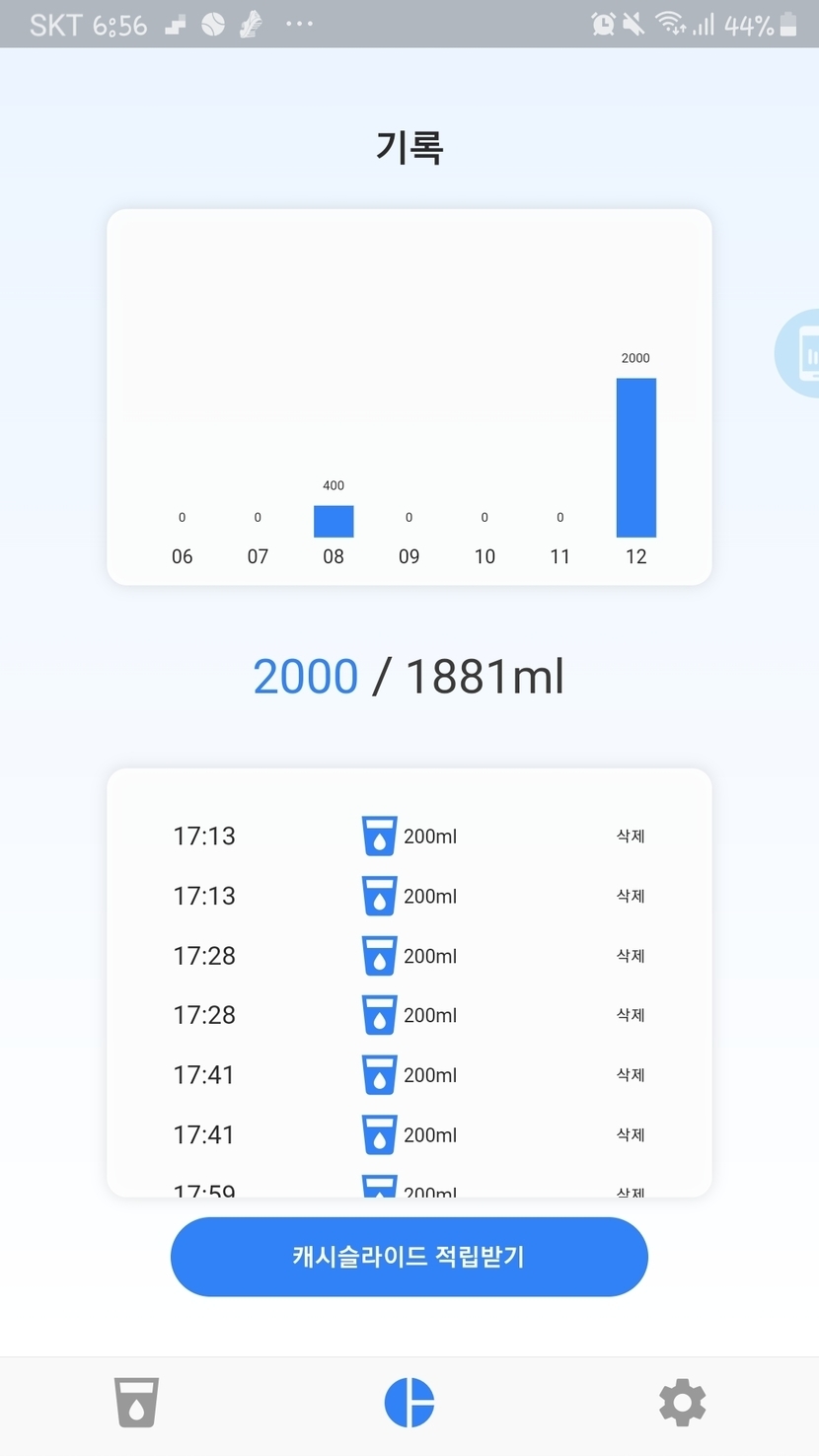Delete the first 17:13 200ml record
The width and height of the screenshot is (819, 1456).
click(x=631, y=837)
